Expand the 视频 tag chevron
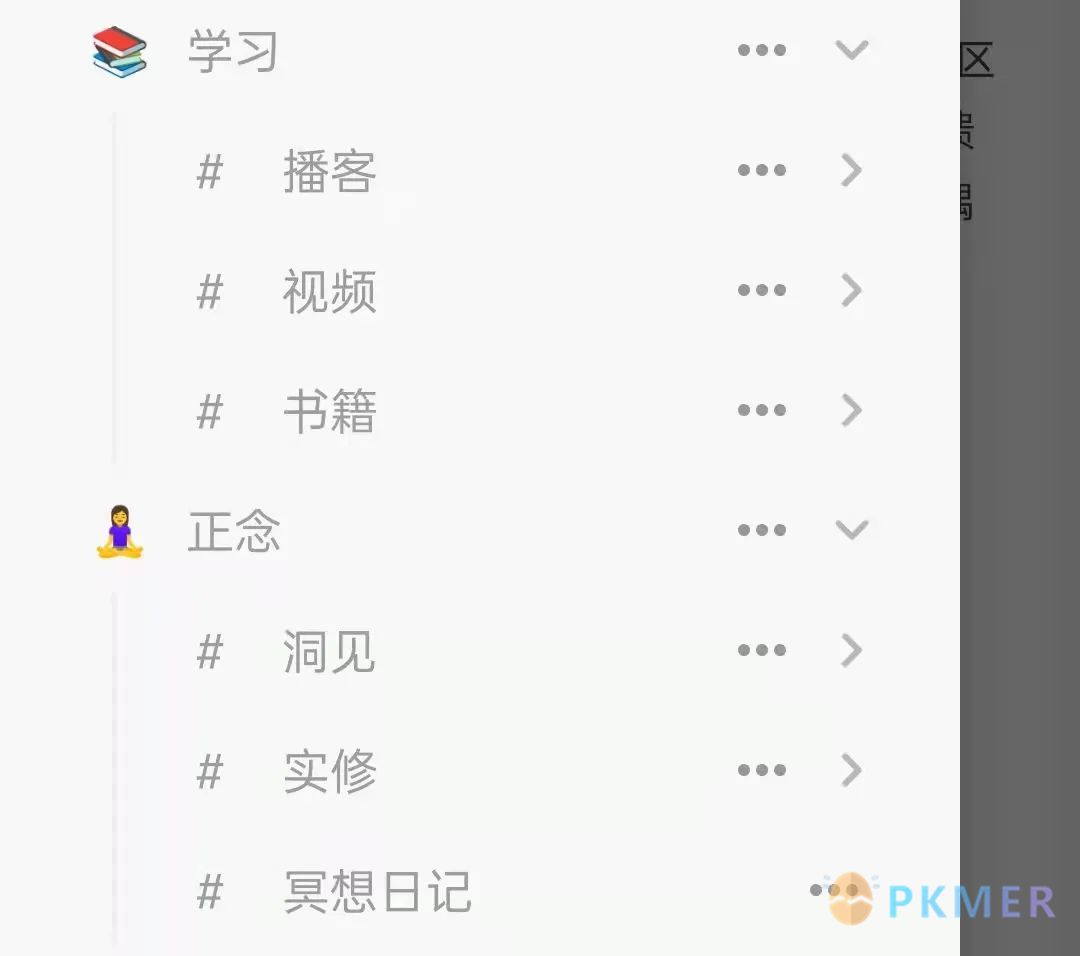The image size is (1080, 956). click(x=851, y=290)
